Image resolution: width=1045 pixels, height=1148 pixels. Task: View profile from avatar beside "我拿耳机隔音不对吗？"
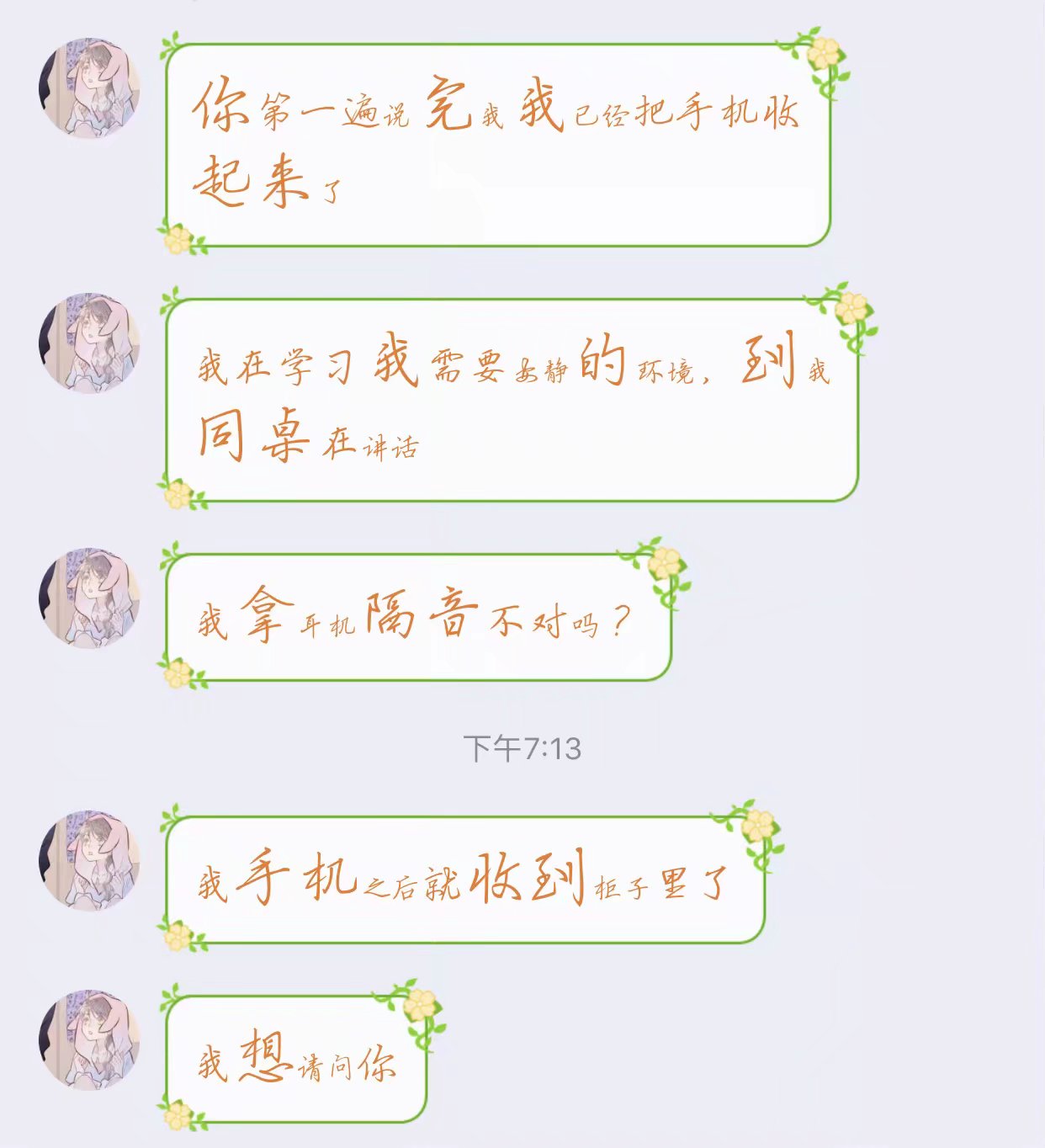(89, 598)
